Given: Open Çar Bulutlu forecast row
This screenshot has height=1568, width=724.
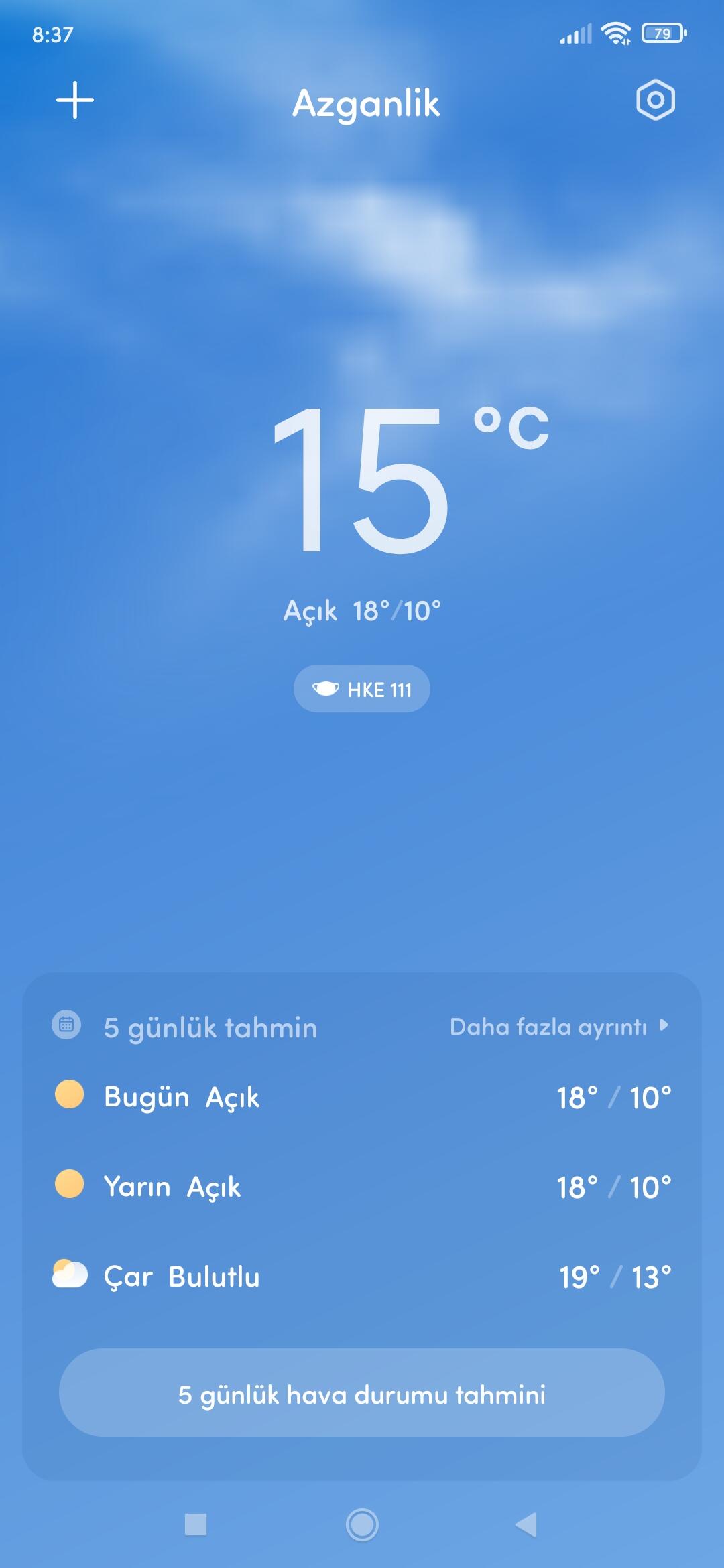Looking at the screenshot, I should (x=362, y=1277).
